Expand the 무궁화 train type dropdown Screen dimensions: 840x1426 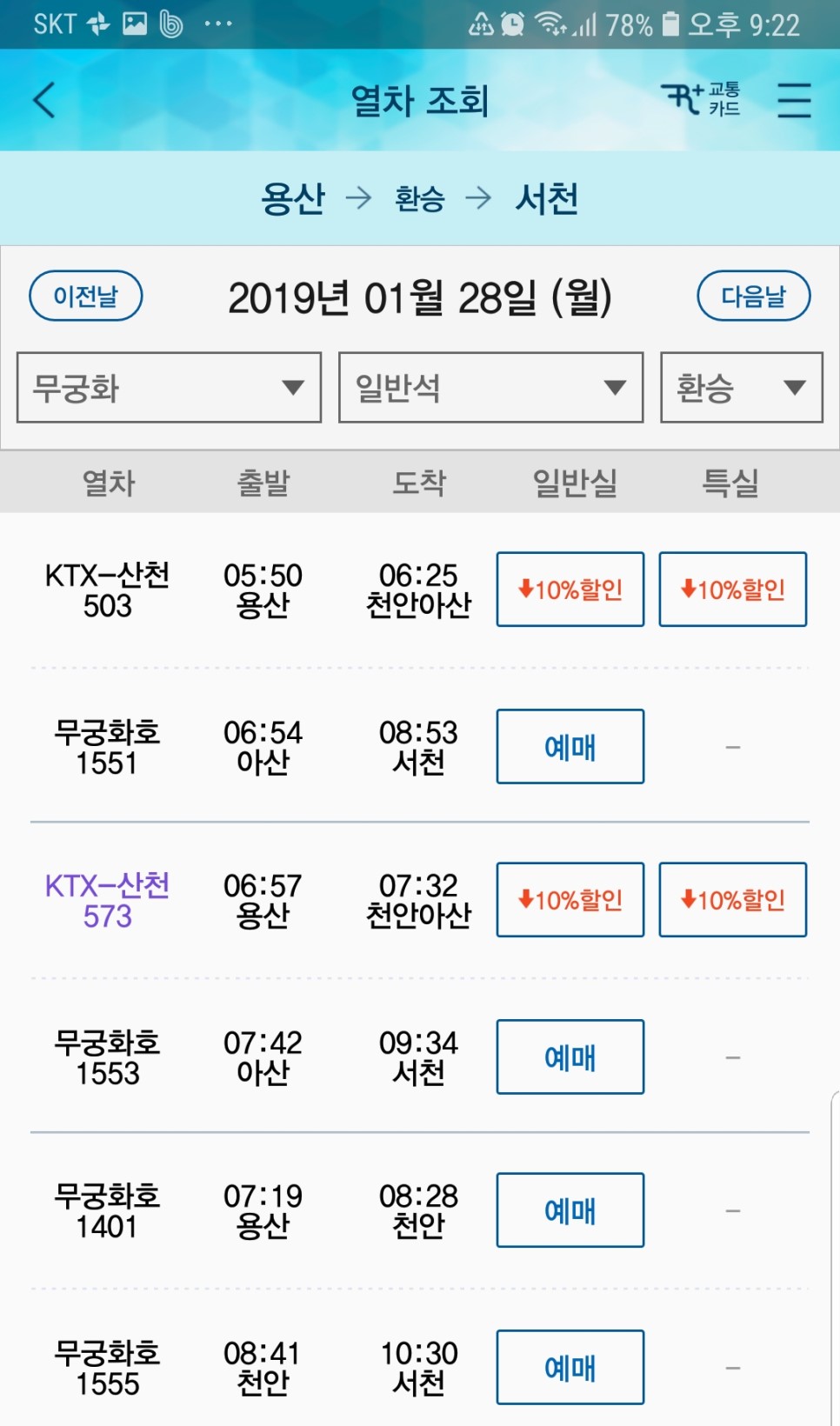(x=170, y=388)
